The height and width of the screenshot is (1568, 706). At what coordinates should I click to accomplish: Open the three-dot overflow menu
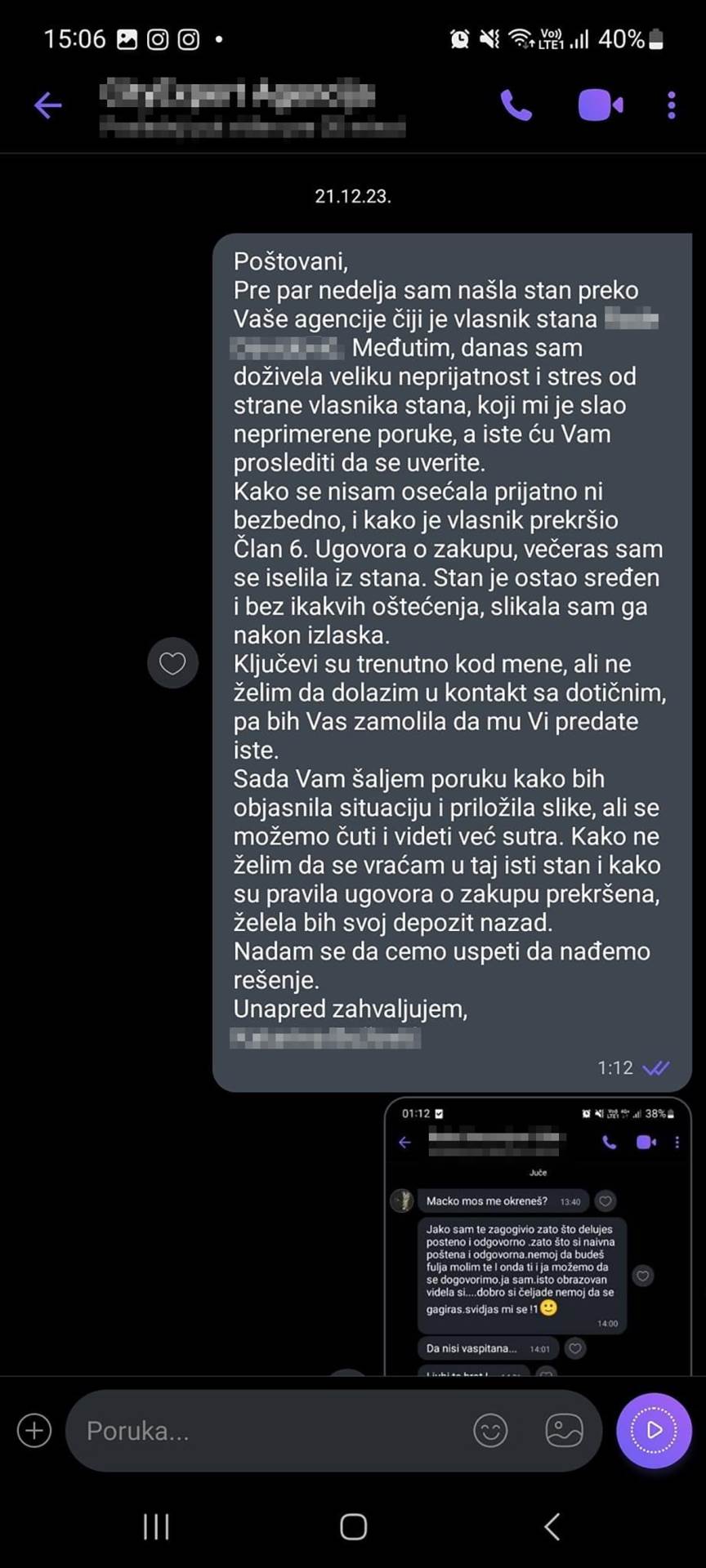click(672, 105)
